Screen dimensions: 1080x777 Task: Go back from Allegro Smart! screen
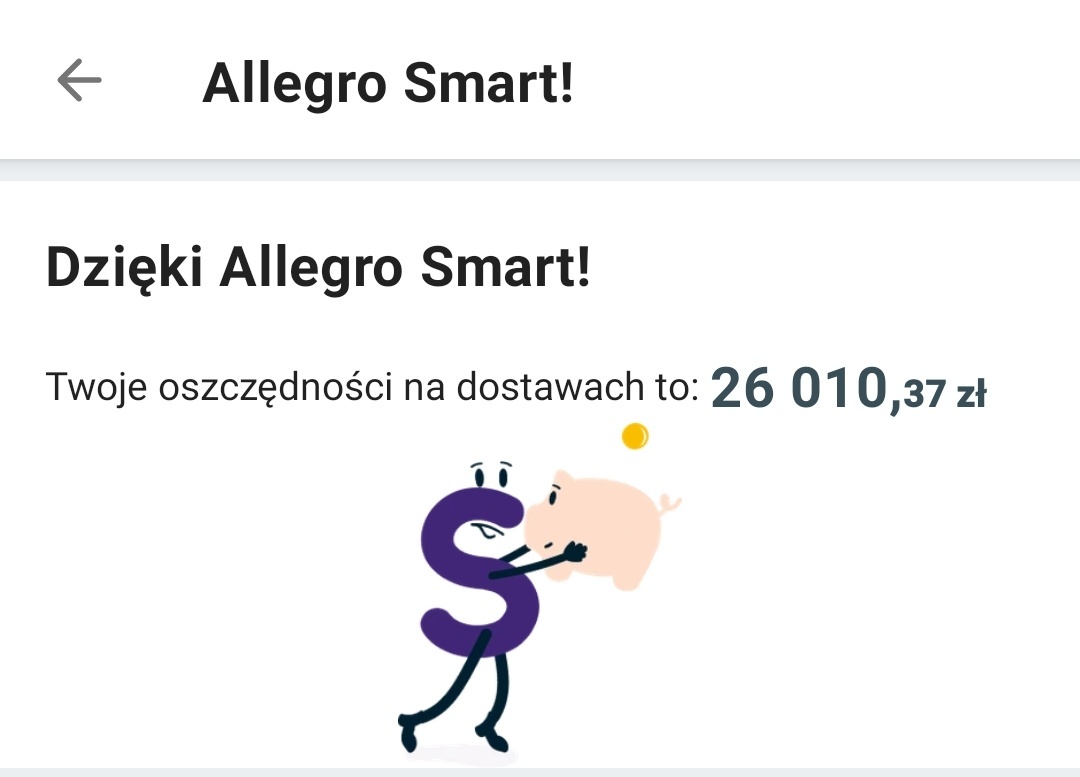coord(79,80)
